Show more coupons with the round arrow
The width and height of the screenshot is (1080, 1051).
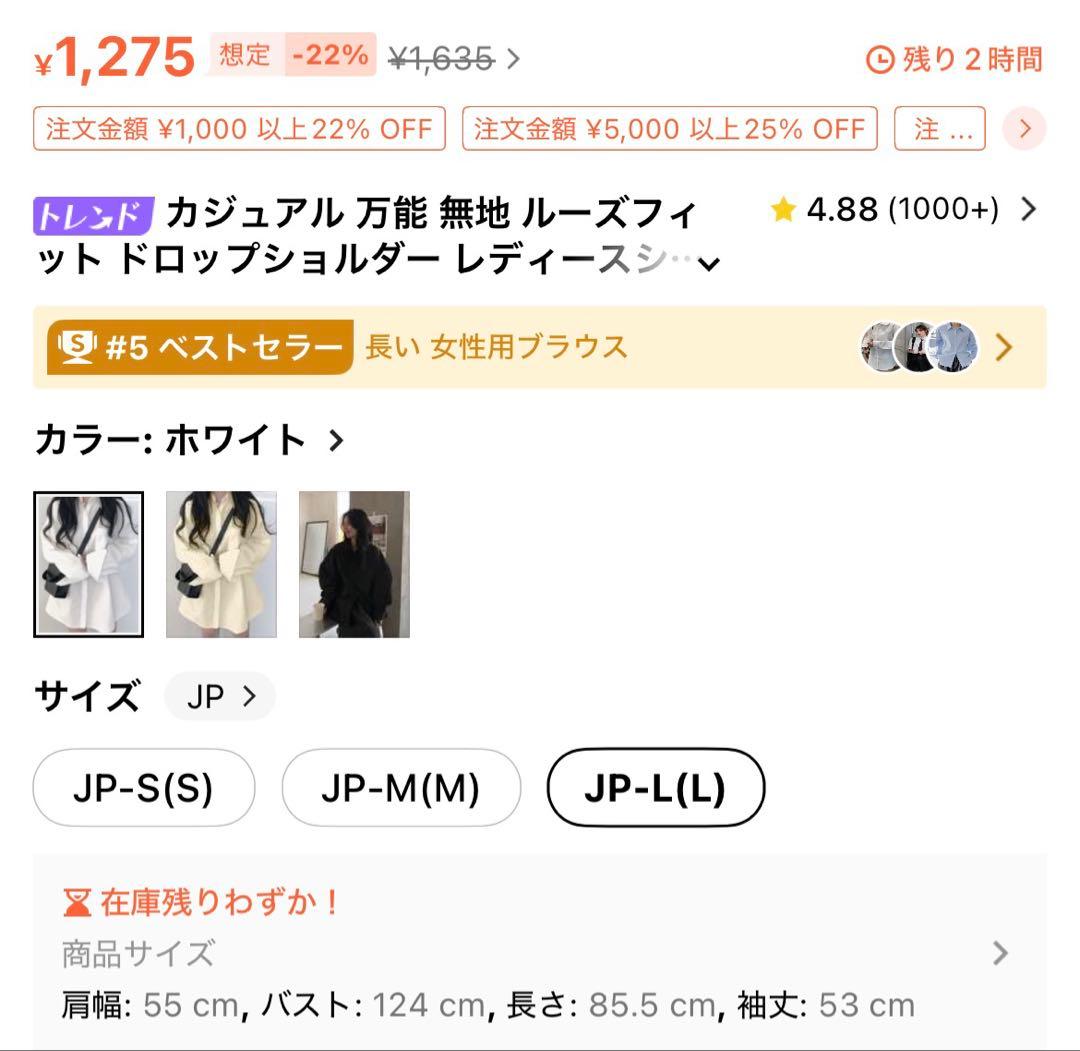point(1024,129)
